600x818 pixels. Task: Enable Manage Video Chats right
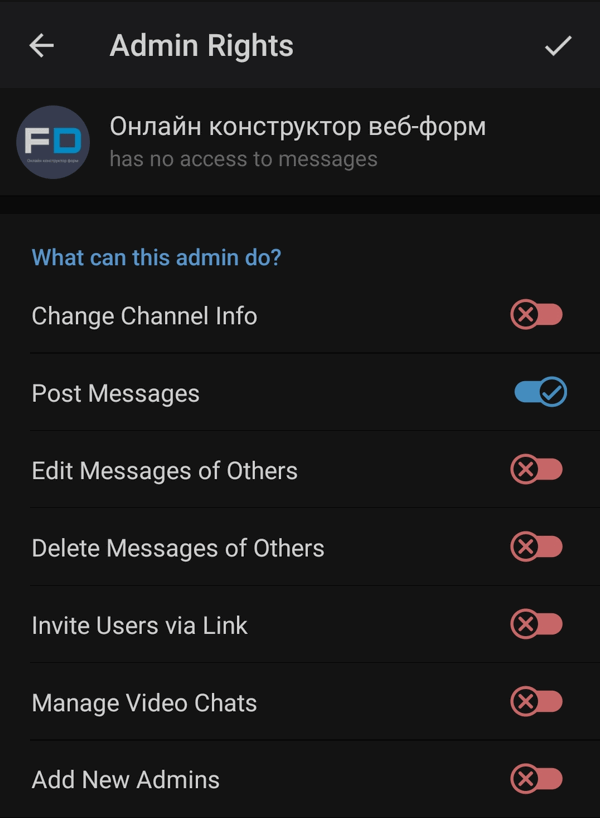tap(538, 702)
